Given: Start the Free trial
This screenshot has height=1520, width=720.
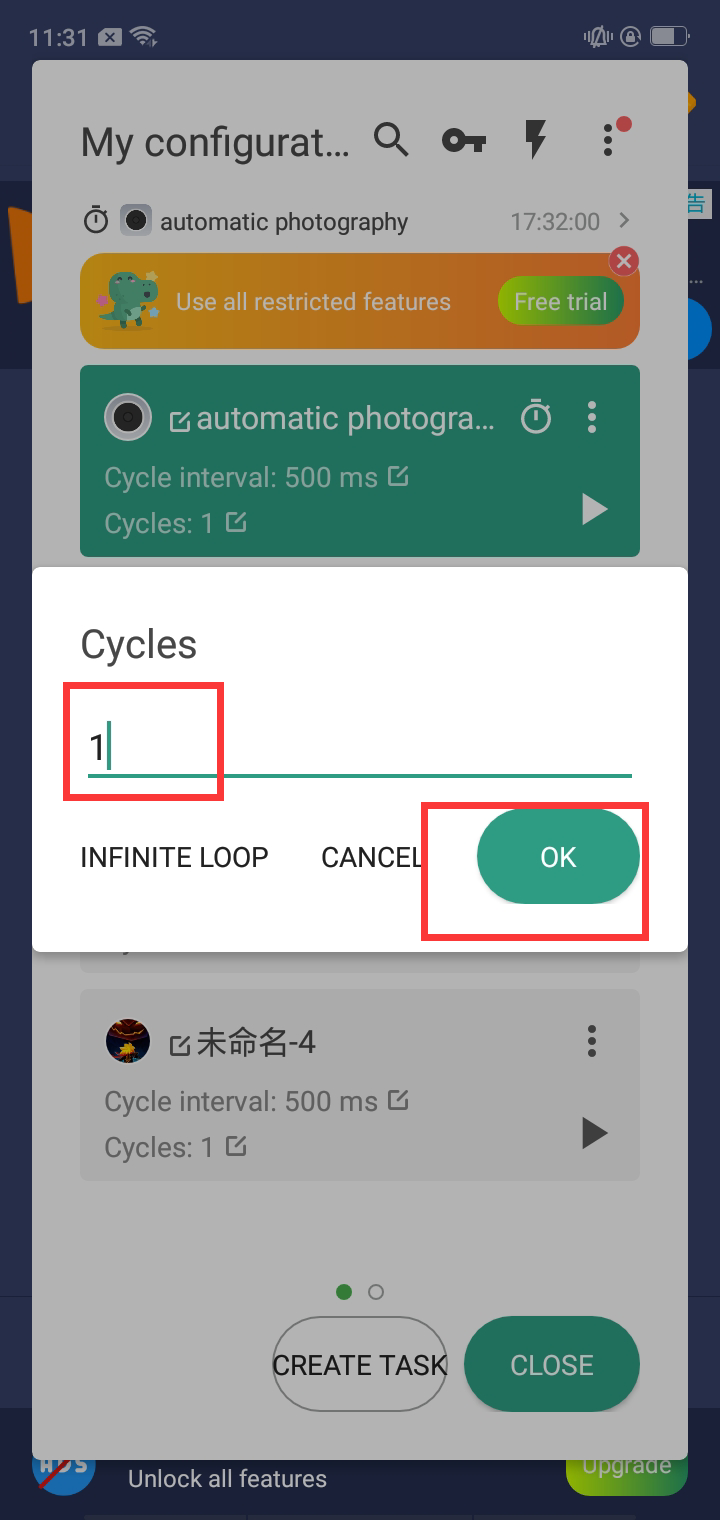Looking at the screenshot, I should [561, 301].
